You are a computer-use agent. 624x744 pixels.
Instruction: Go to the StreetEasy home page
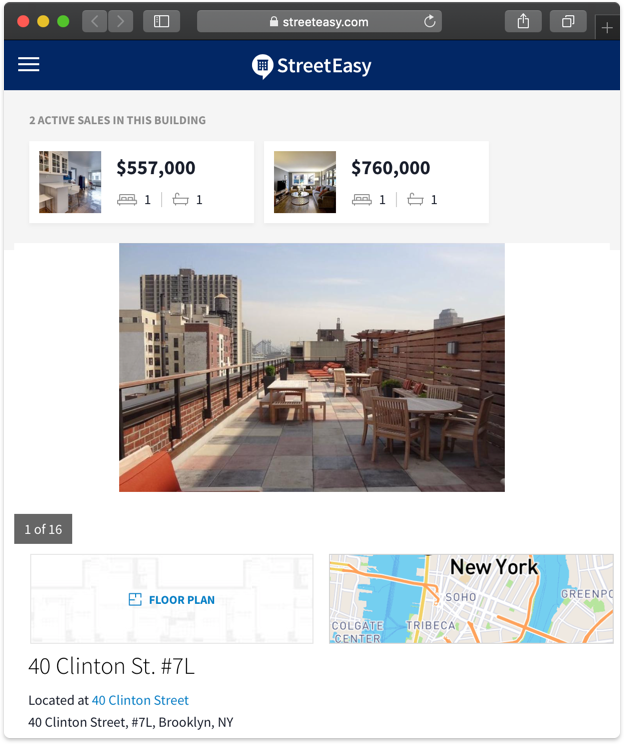[312, 66]
